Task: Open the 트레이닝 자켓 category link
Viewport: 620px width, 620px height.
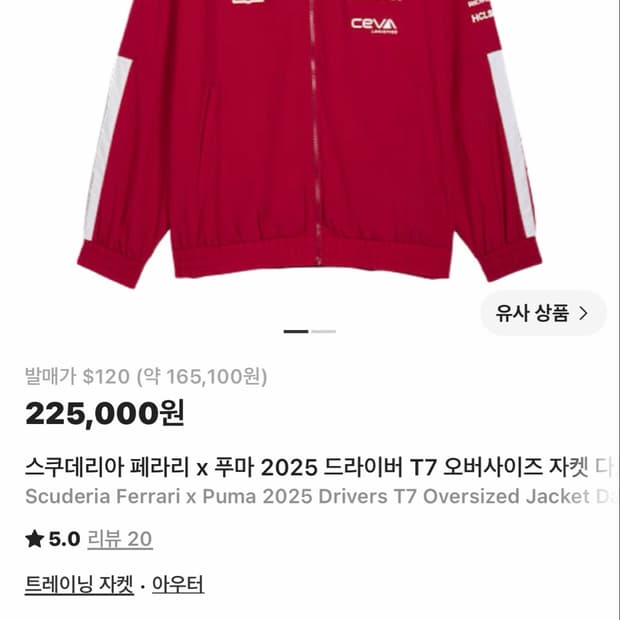Action: (x=79, y=585)
